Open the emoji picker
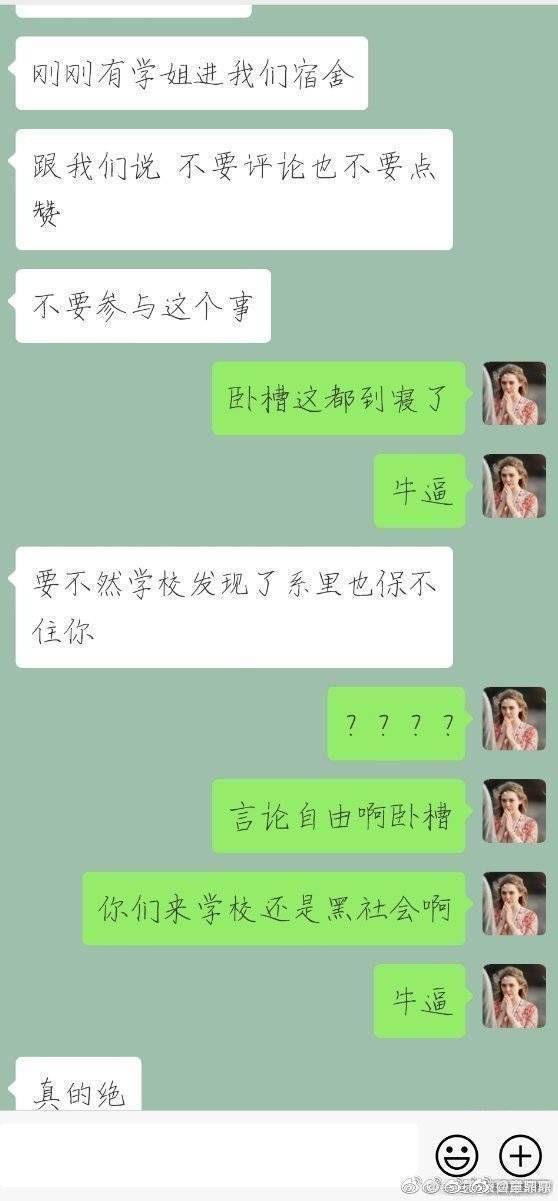This screenshot has height=1201, width=558. click(x=456, y=1157)
